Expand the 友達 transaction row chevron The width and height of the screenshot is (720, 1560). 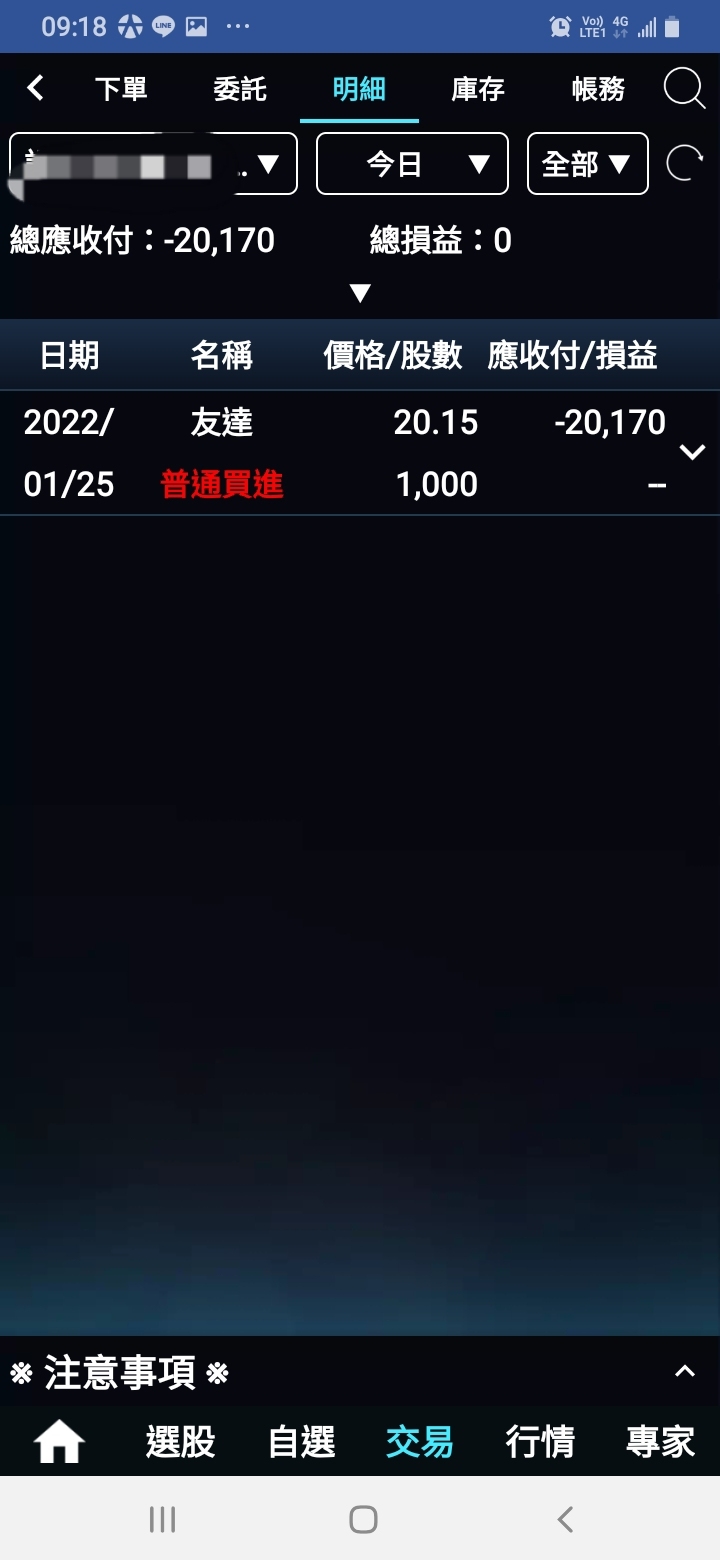(x=692, y=452)
